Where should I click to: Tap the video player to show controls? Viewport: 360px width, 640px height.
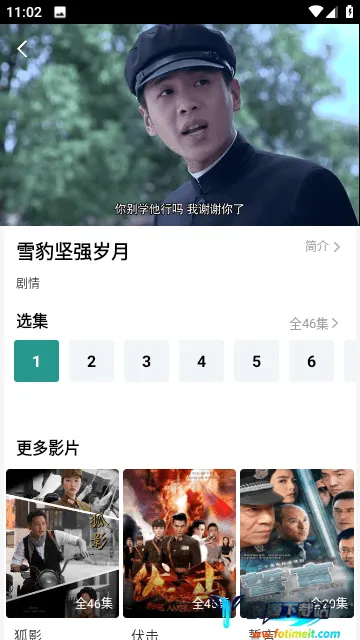click(x=180, y=124)
